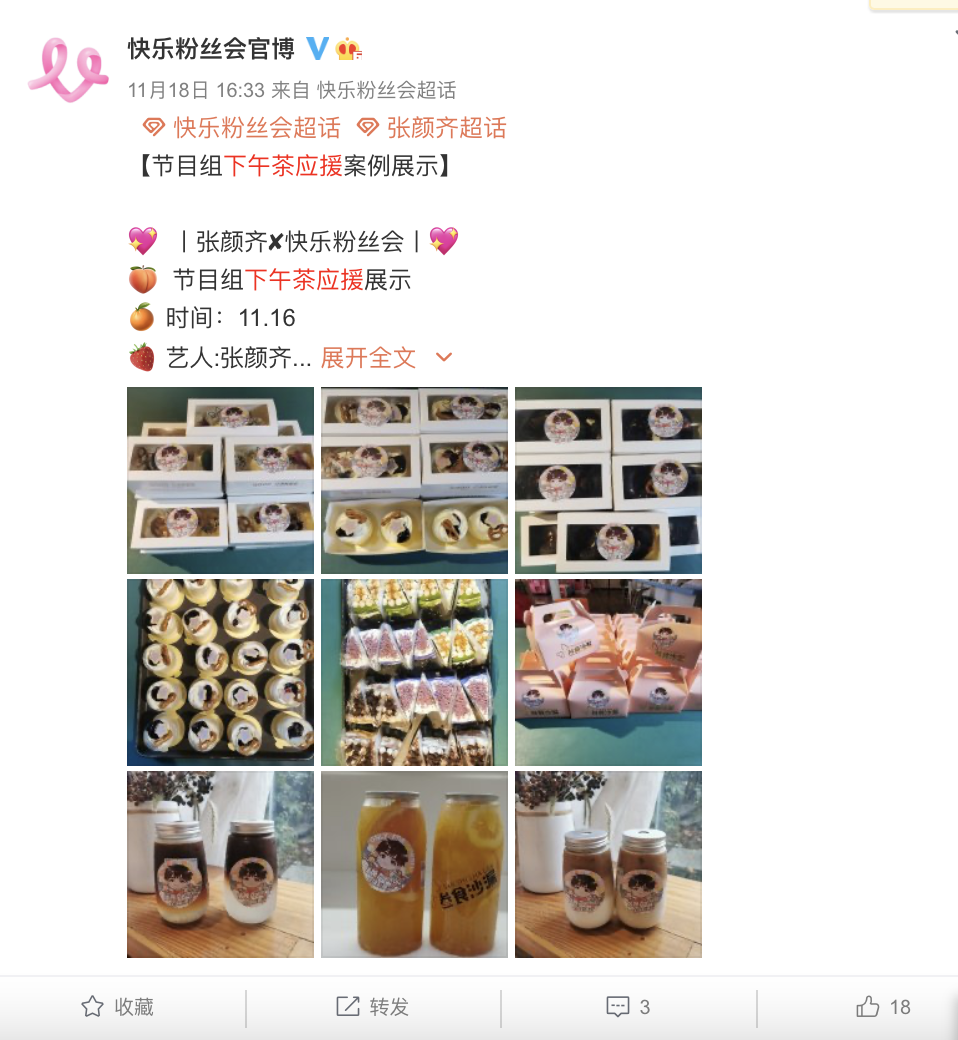The width and height of the screenshot is (958, 1040).
Task: Open the photo of two milk tea bottles
Action: [x=608, y=864]
